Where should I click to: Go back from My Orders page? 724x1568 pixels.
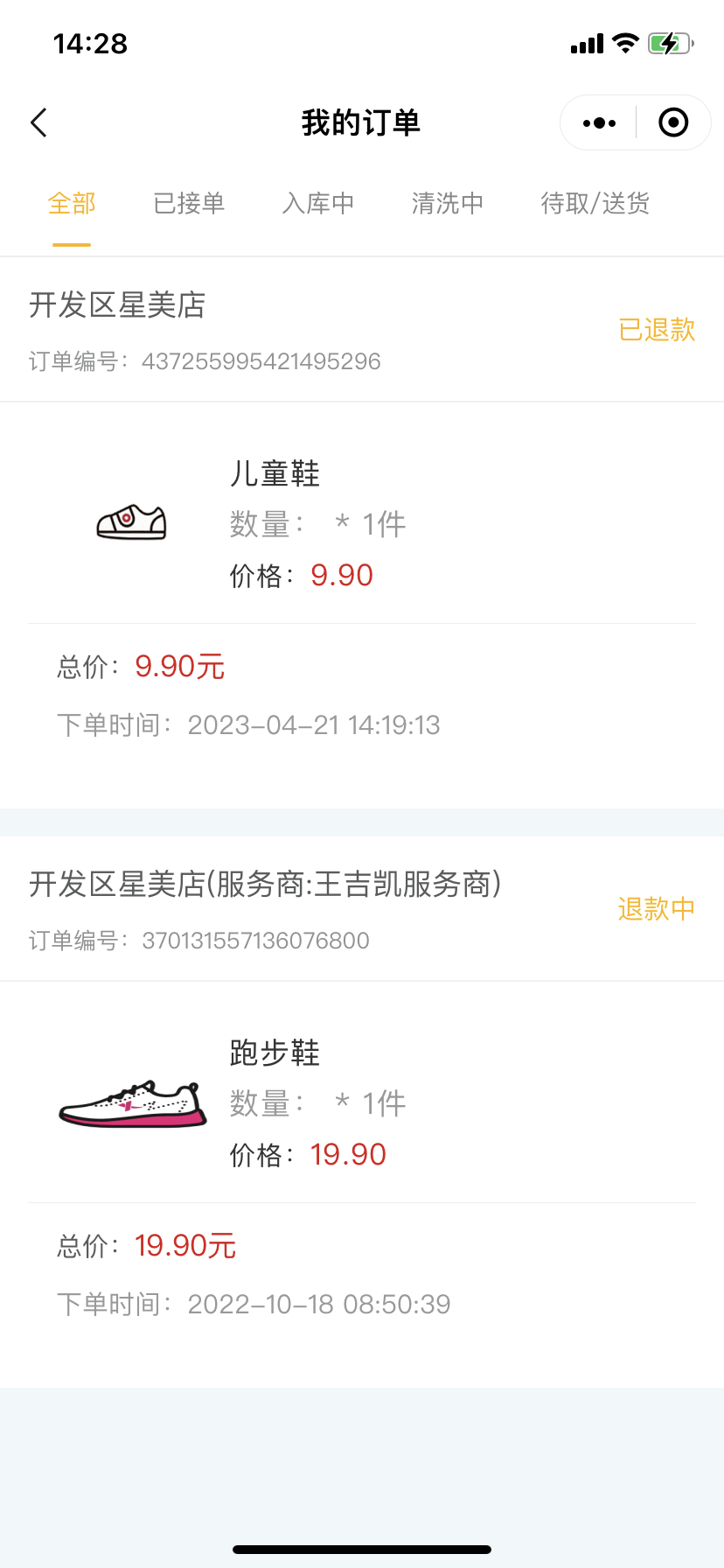pos(38,123)
